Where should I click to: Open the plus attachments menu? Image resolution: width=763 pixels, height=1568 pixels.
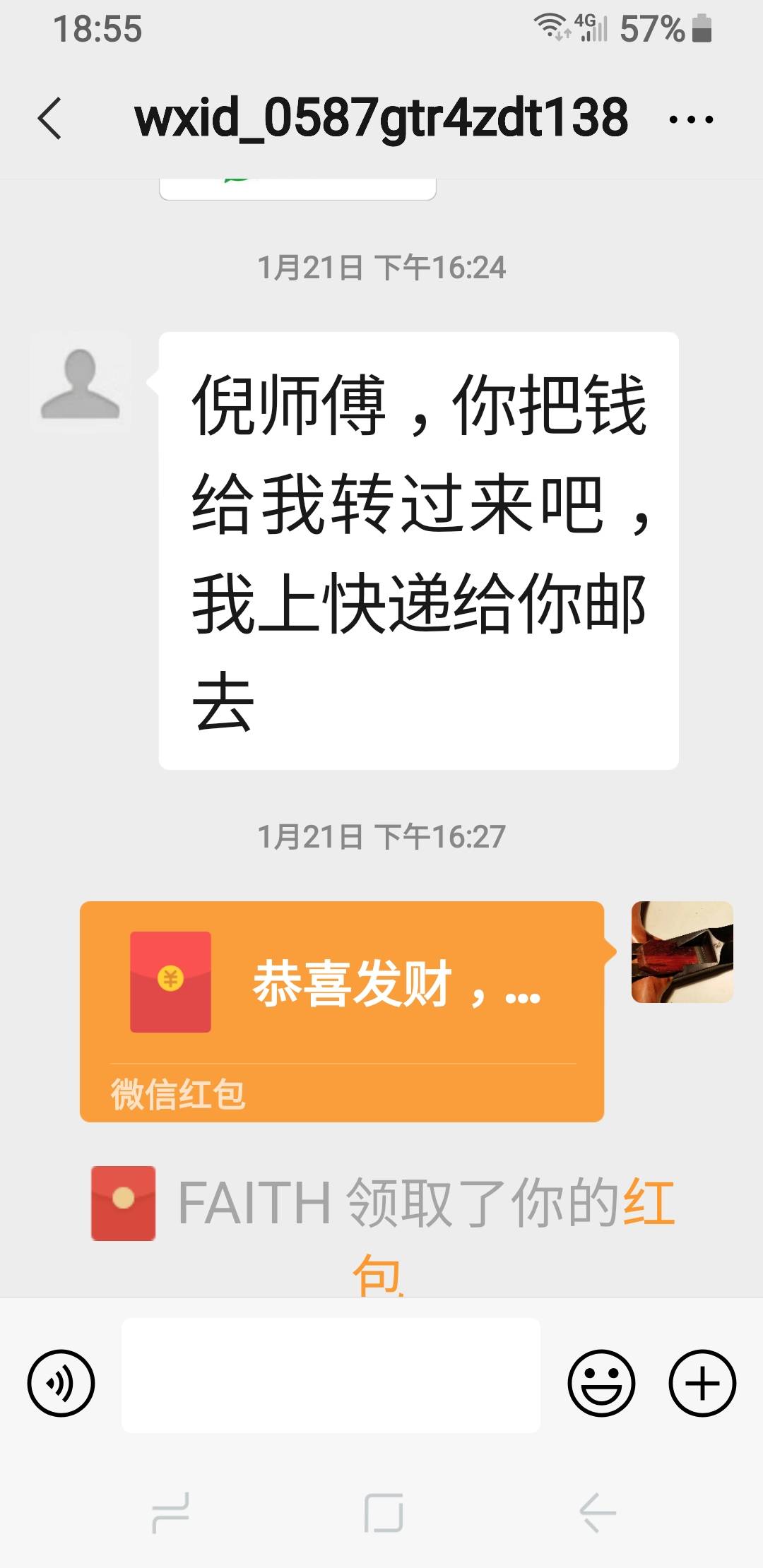click(x=702, y=1383)
